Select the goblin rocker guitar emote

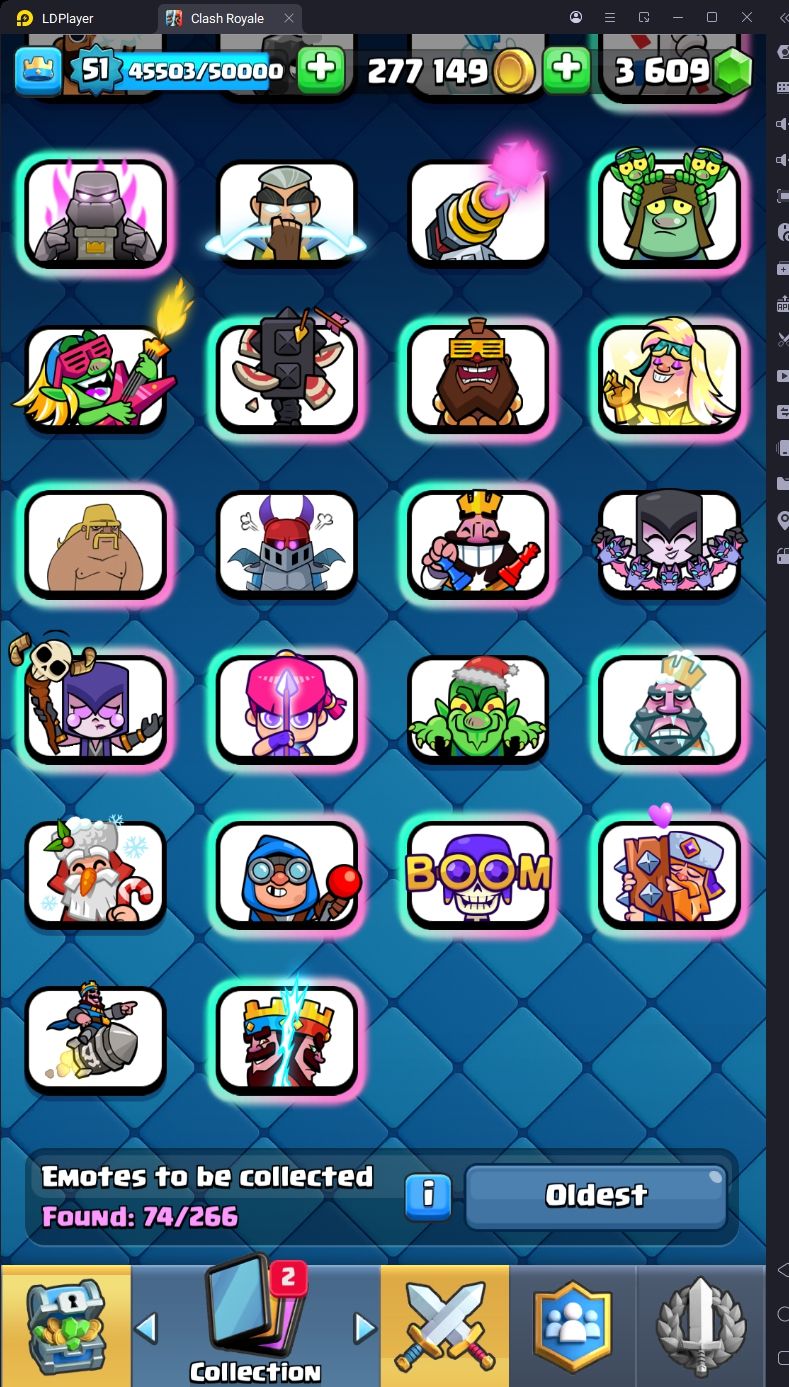click(x=95, y=379)
